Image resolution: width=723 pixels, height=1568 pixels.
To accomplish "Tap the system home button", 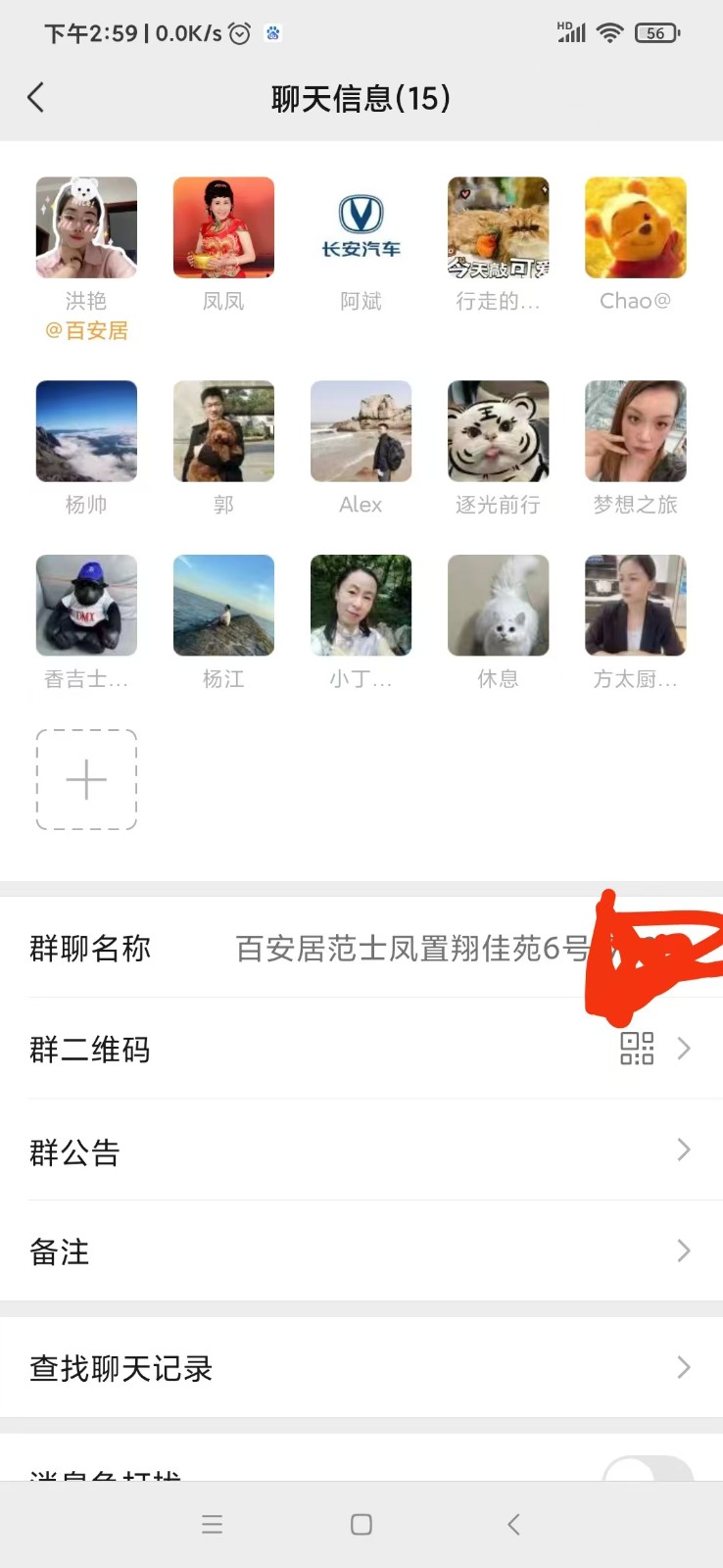I will [x=361, y=1524].
